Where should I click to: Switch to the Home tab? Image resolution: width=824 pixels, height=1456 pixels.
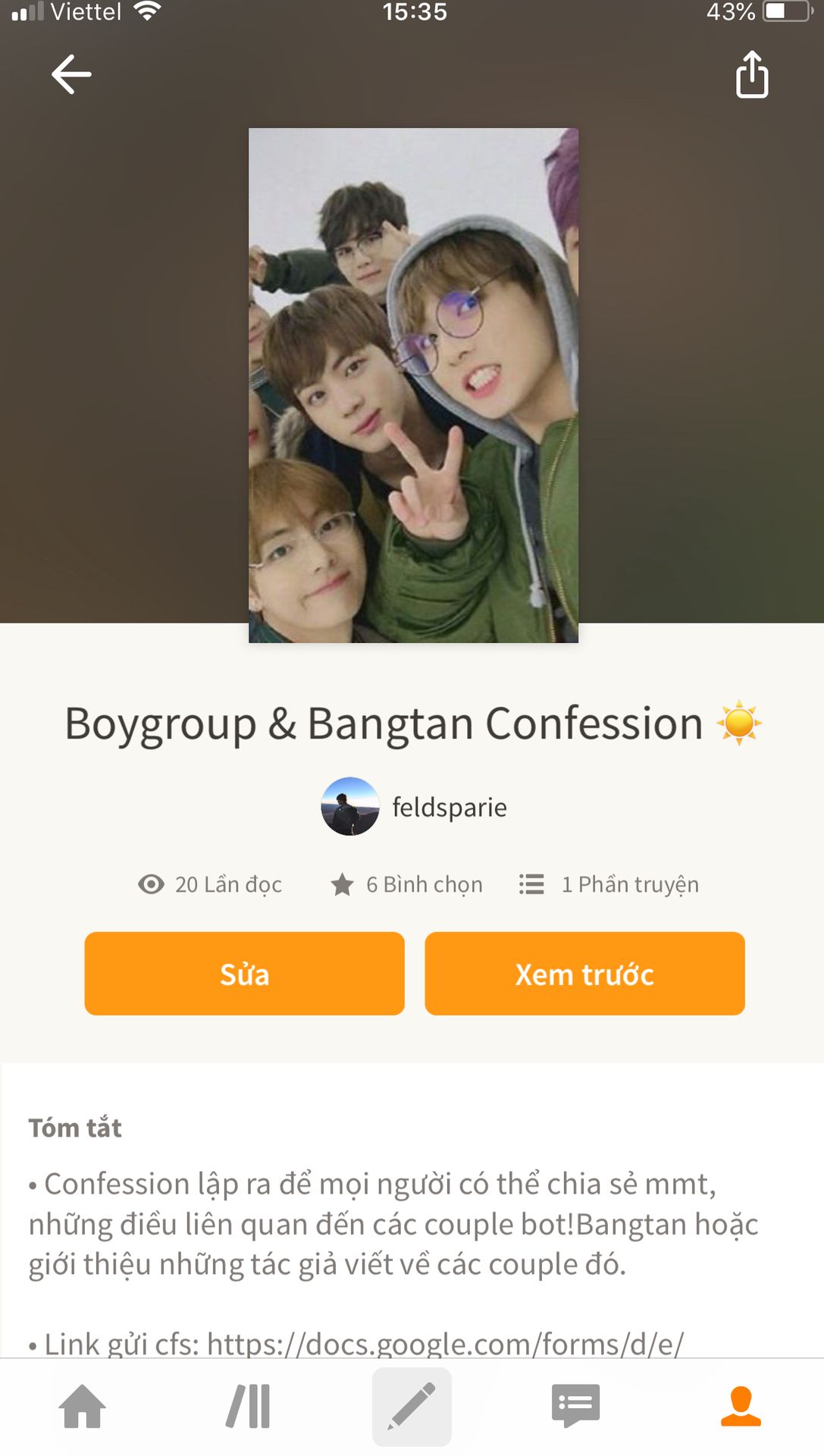[x=83, y=1406]
